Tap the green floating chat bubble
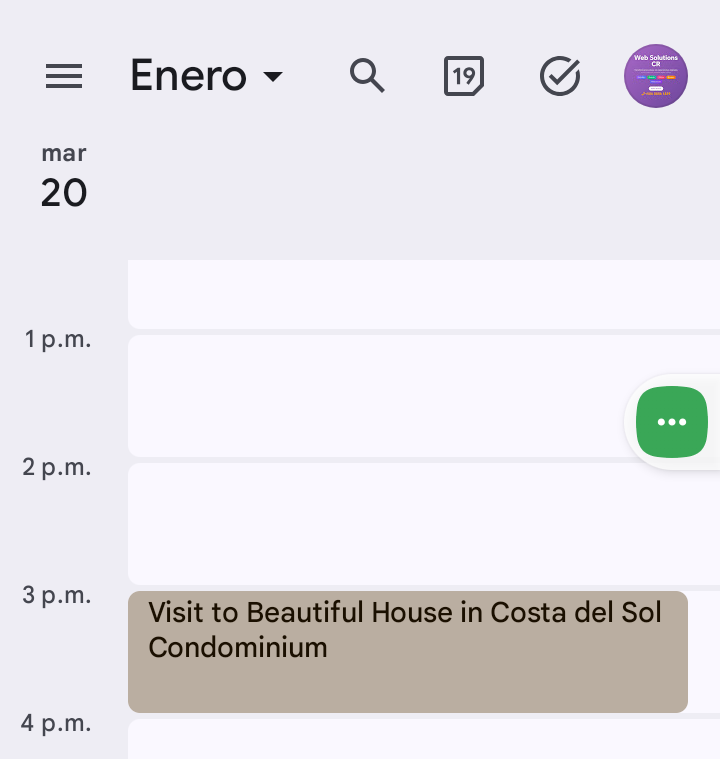 (671, 422)
